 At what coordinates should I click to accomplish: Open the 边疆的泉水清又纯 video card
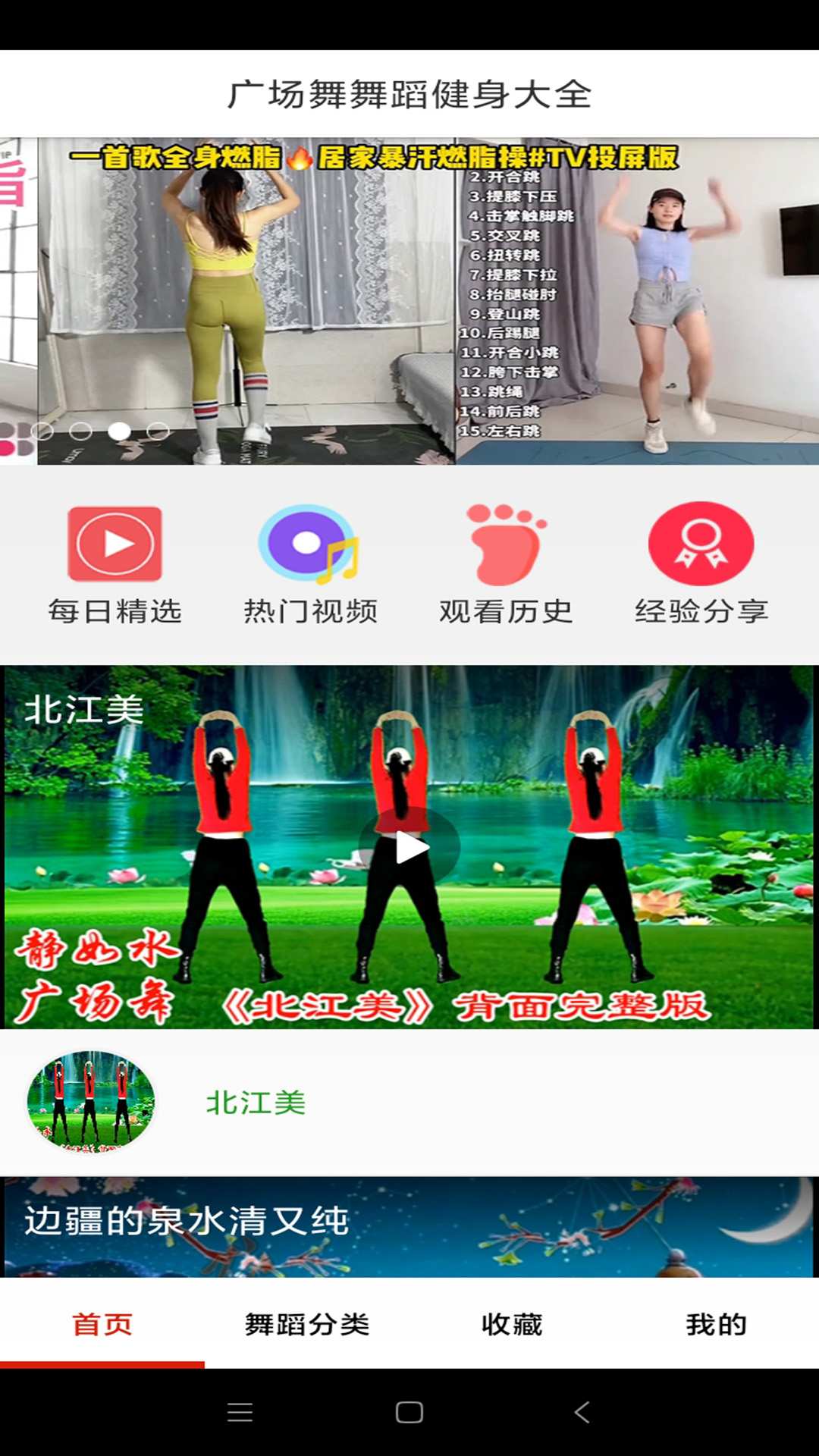[409, 1227]
